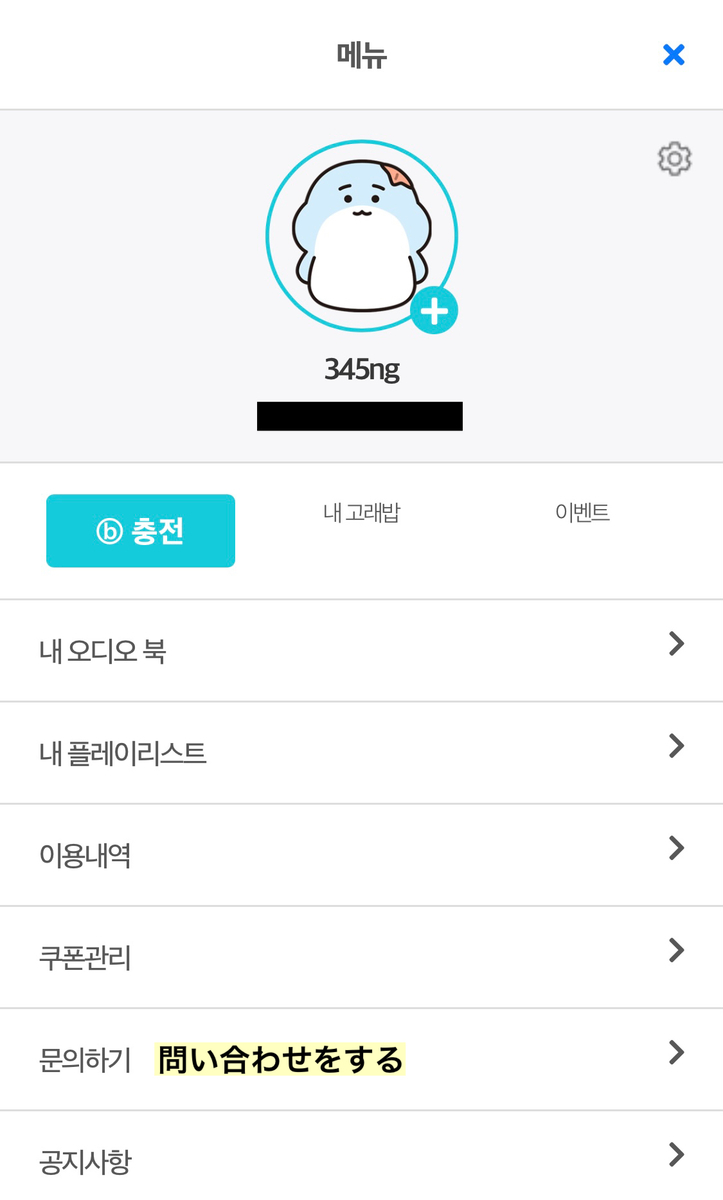Open 문의하기 row
Screen dimensions: 723x1200
click(x=361, y=1059)
